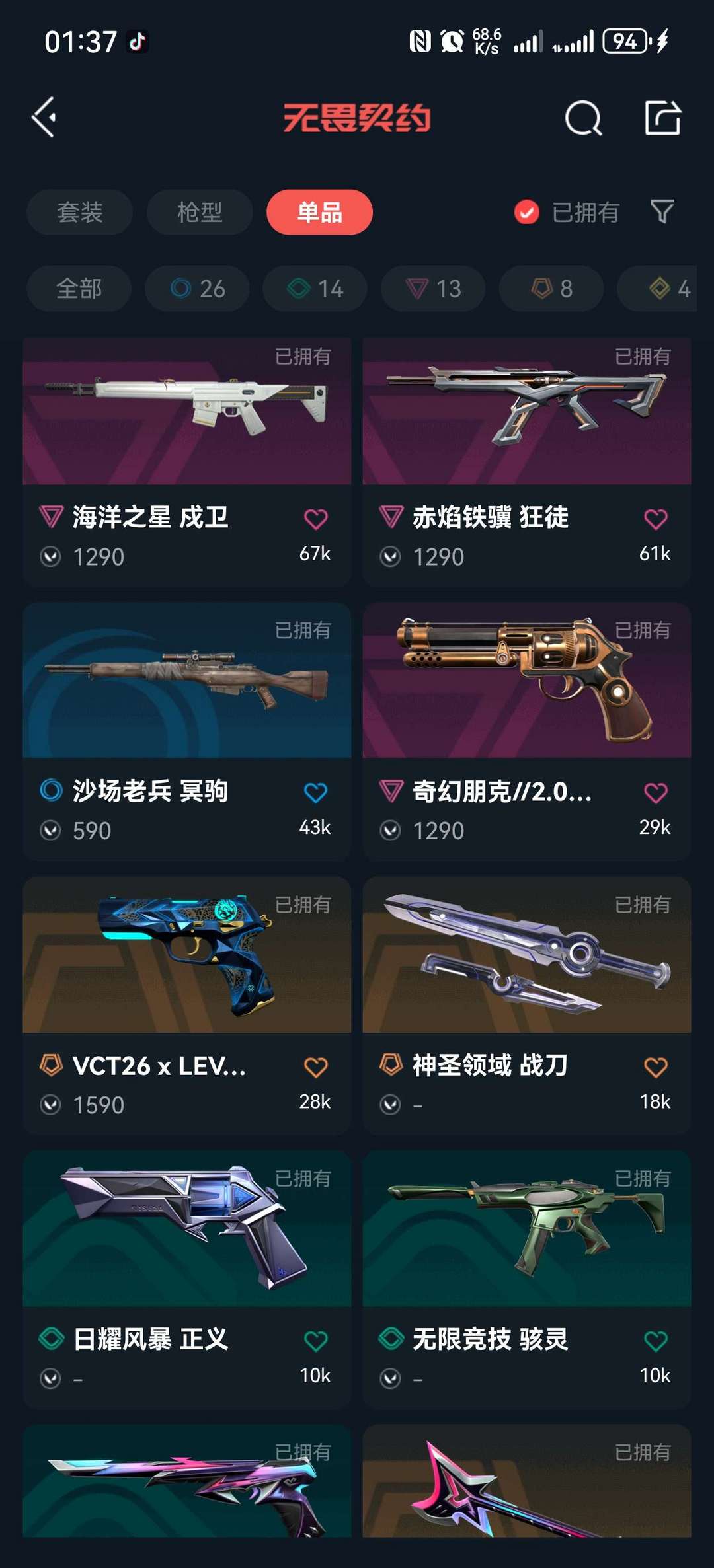Image resolution: width=714 pixels, height=1568 pixels.
Task: Share this page via the share icon
Action: (662, 118)
